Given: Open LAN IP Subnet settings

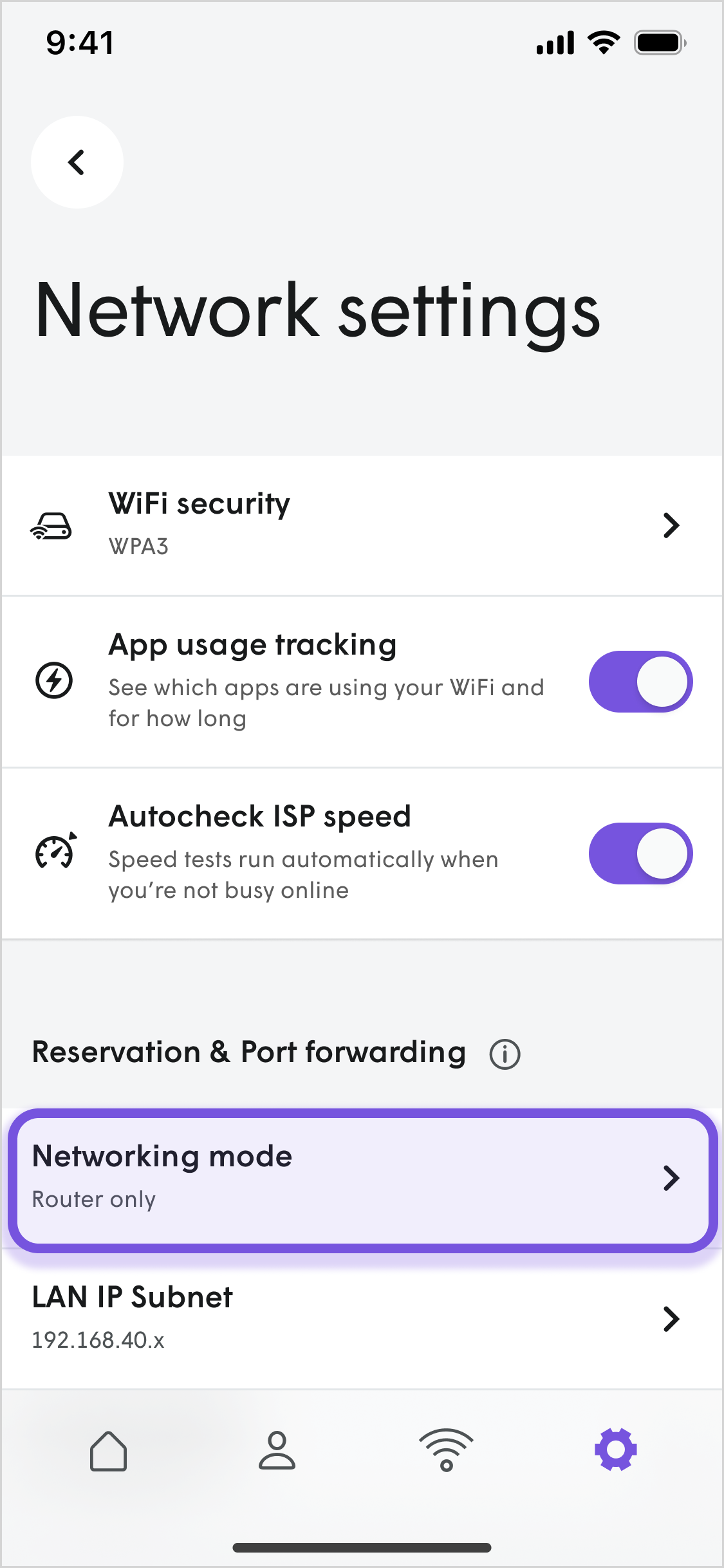Looking at the screenshot, I should point(360,1318).
